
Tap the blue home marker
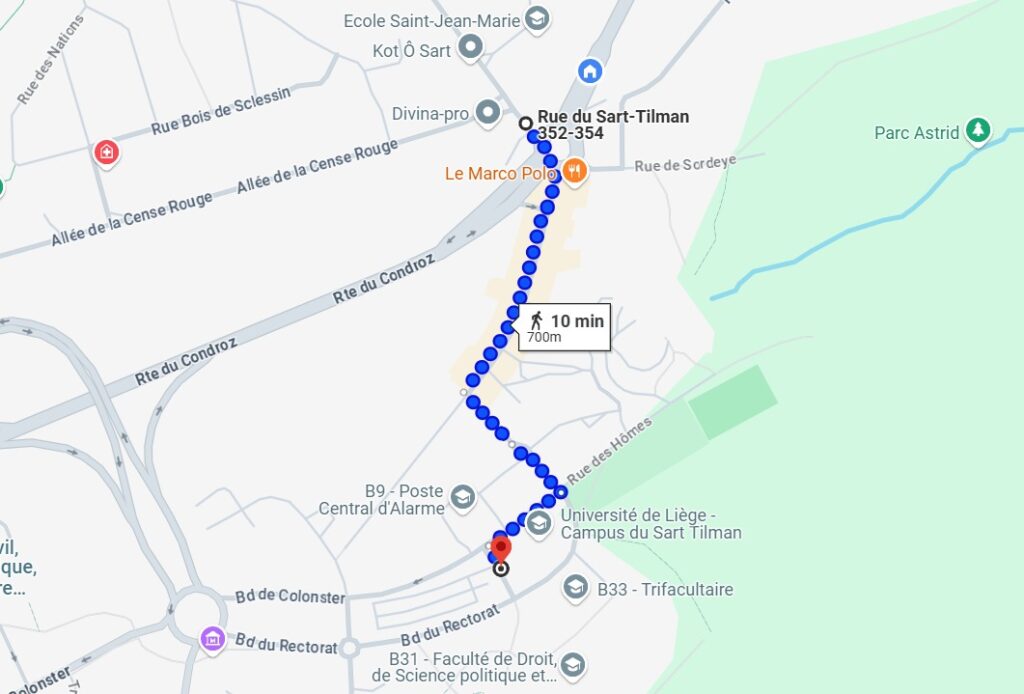coord(590,71)
